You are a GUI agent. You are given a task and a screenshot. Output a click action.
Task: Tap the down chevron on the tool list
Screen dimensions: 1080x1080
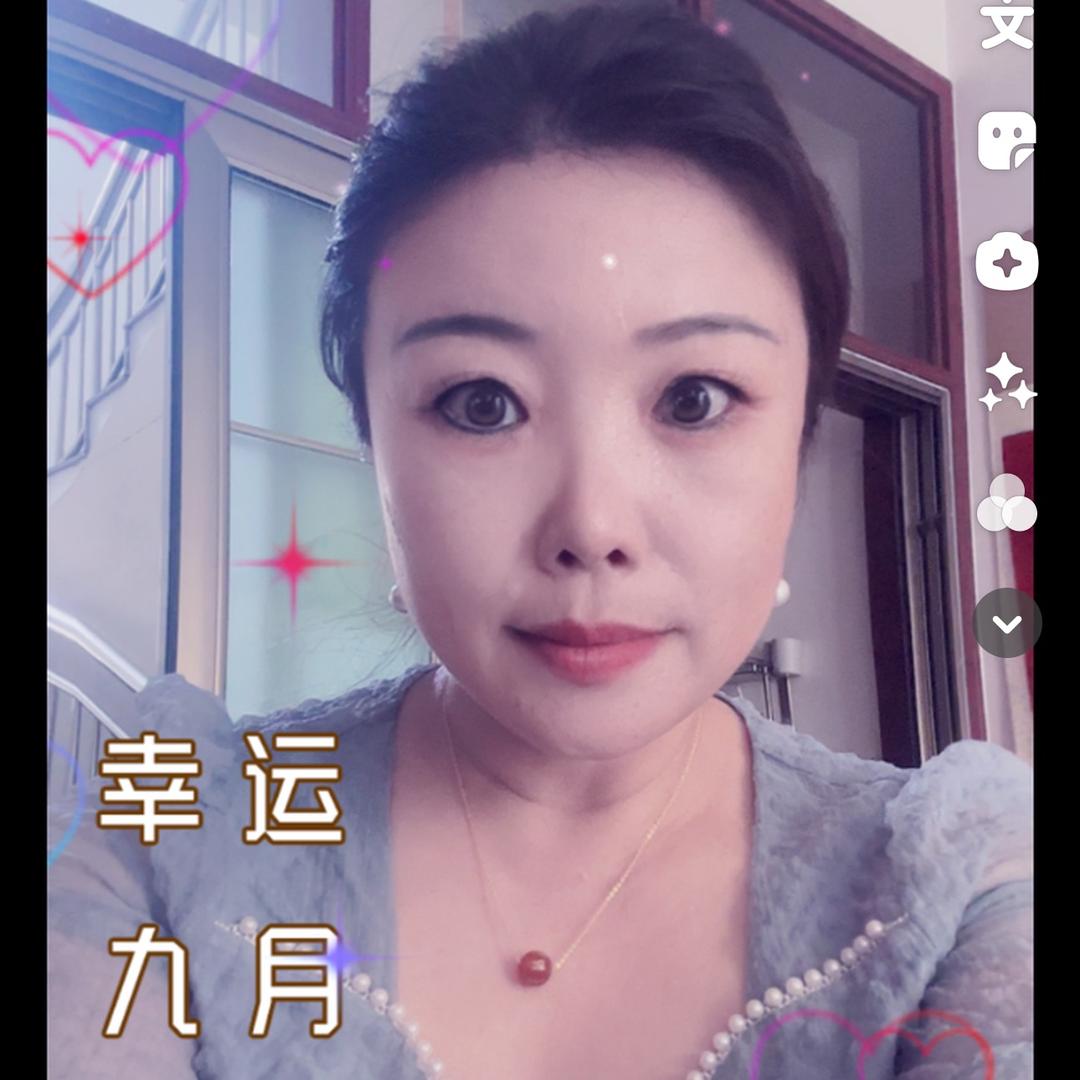(x=1007, y=623)
